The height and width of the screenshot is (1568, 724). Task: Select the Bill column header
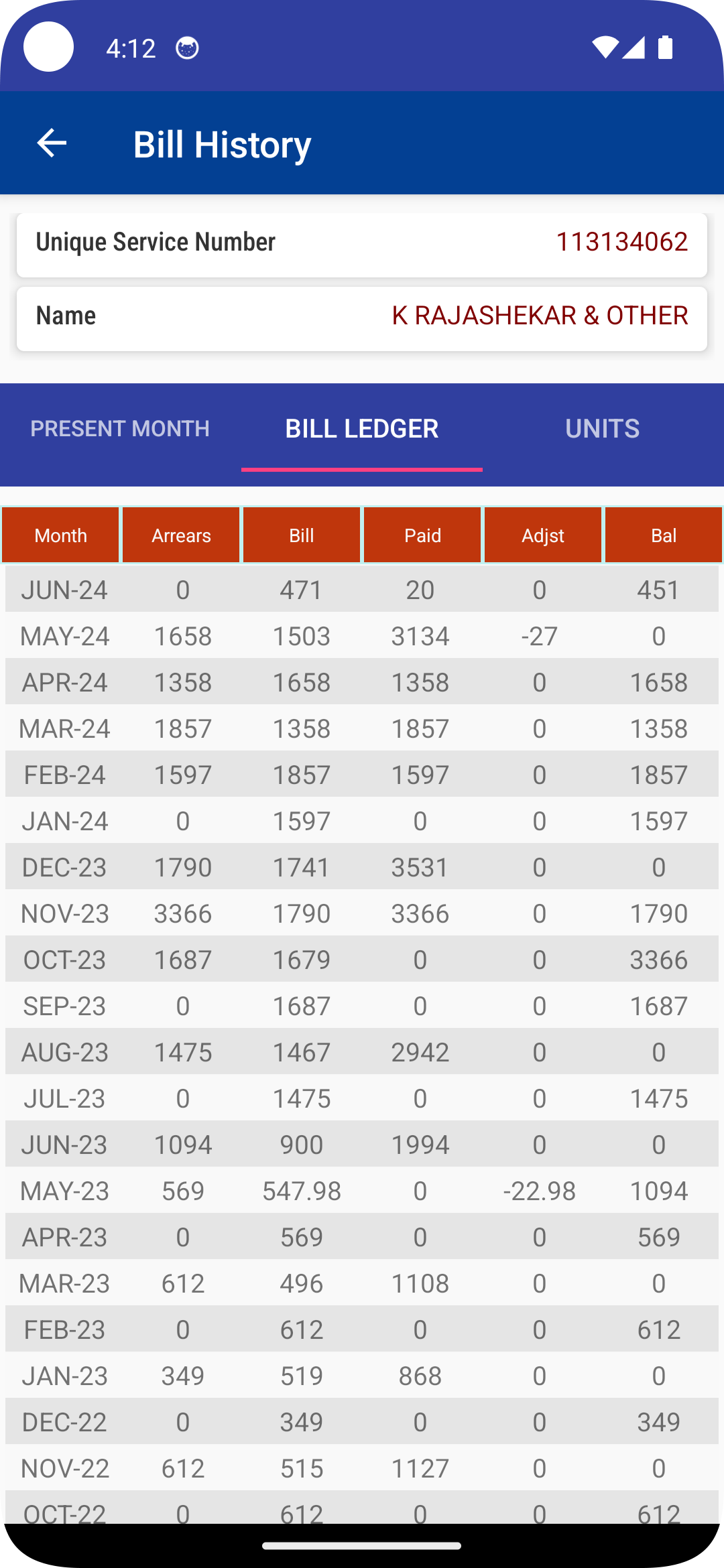[x=302, y=535]
